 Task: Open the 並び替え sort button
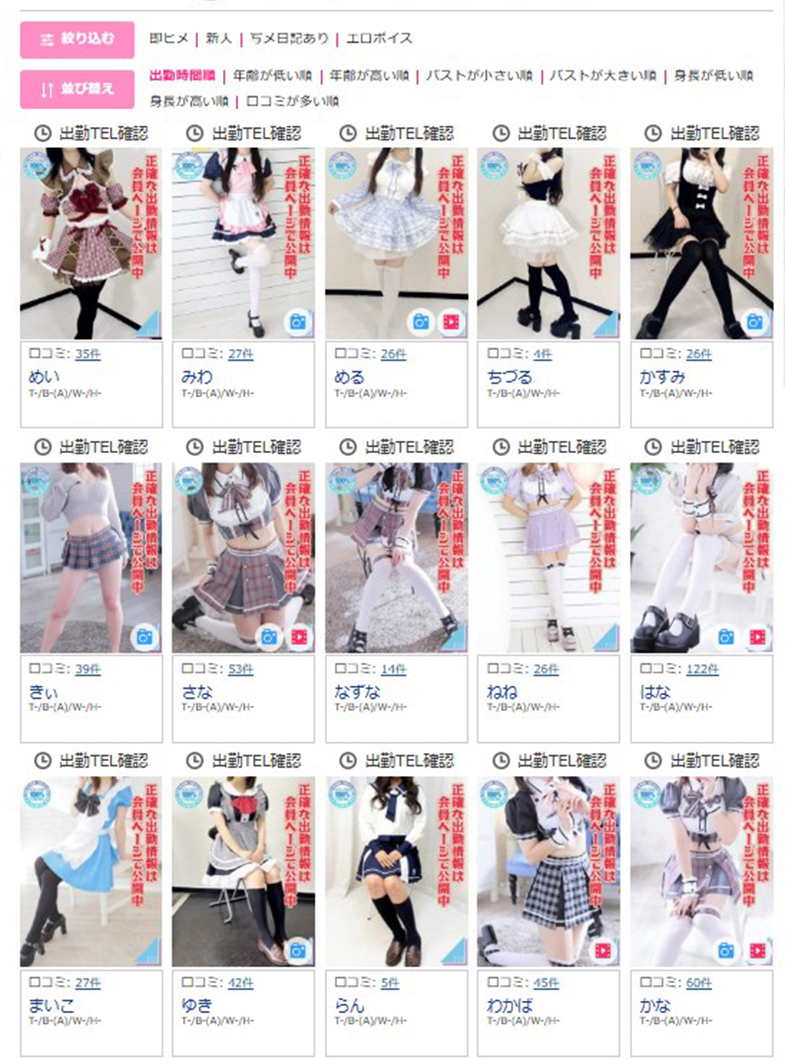coord(76,89)
